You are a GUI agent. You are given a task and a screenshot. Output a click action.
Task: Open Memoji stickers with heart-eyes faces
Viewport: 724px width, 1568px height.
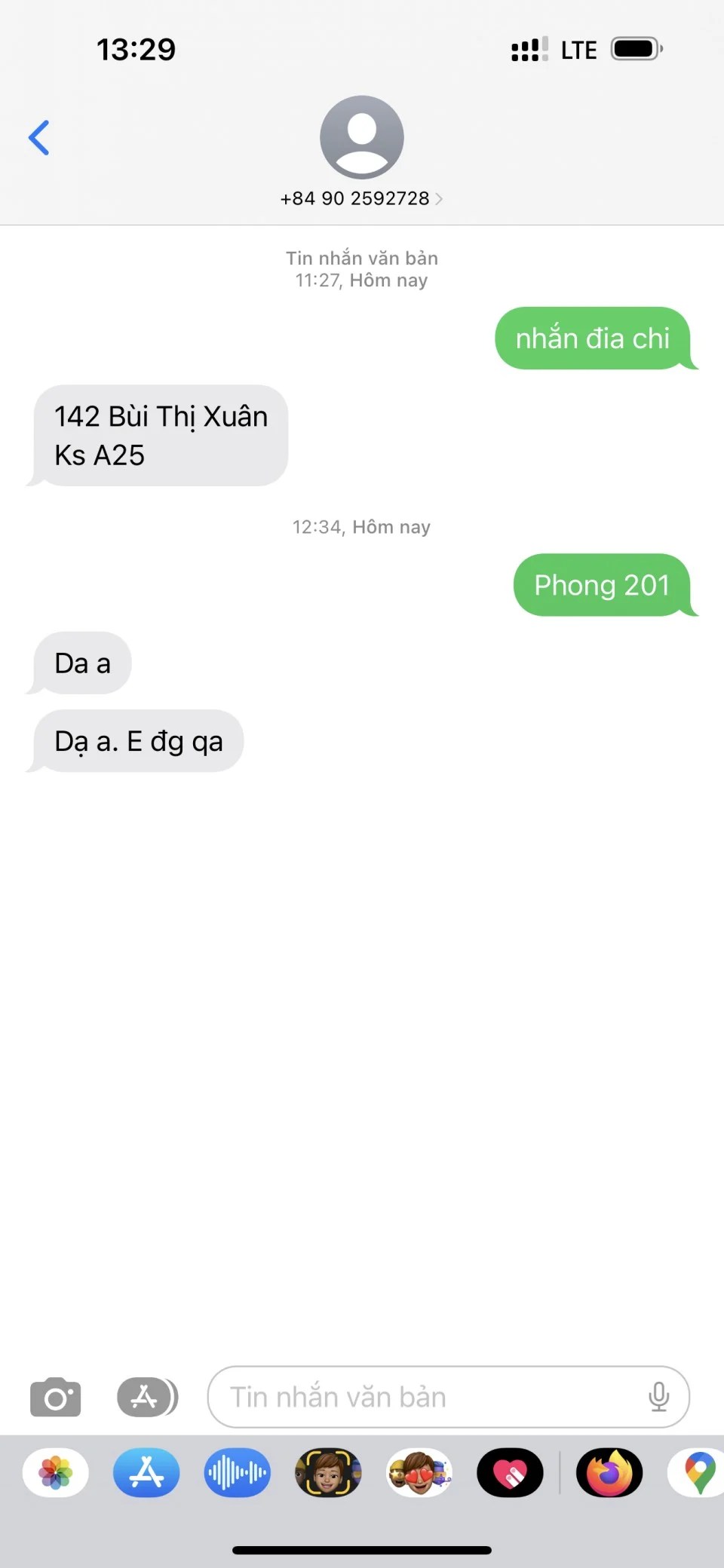[419, 1472]
